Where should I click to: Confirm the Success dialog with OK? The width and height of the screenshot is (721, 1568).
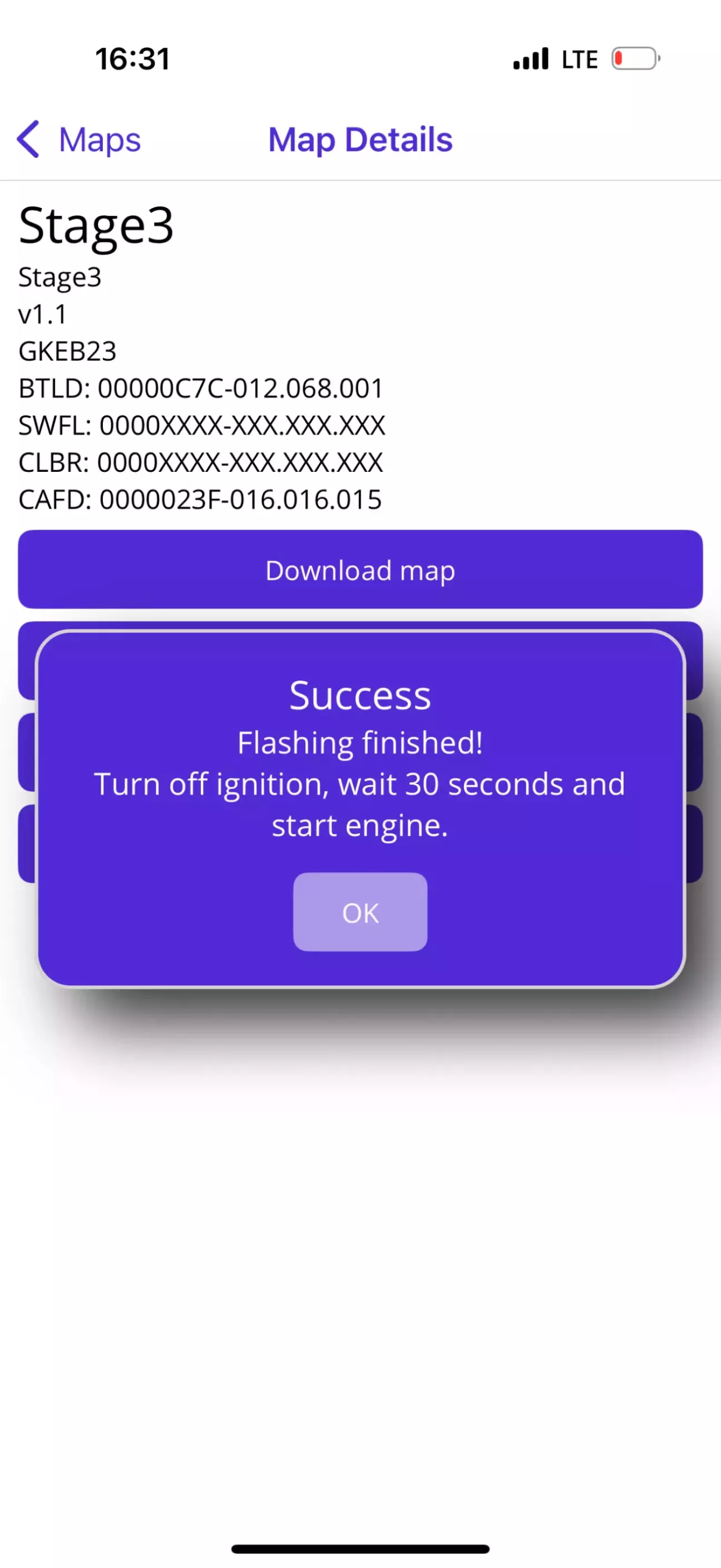pyautogui.click(x=360, y=911)
